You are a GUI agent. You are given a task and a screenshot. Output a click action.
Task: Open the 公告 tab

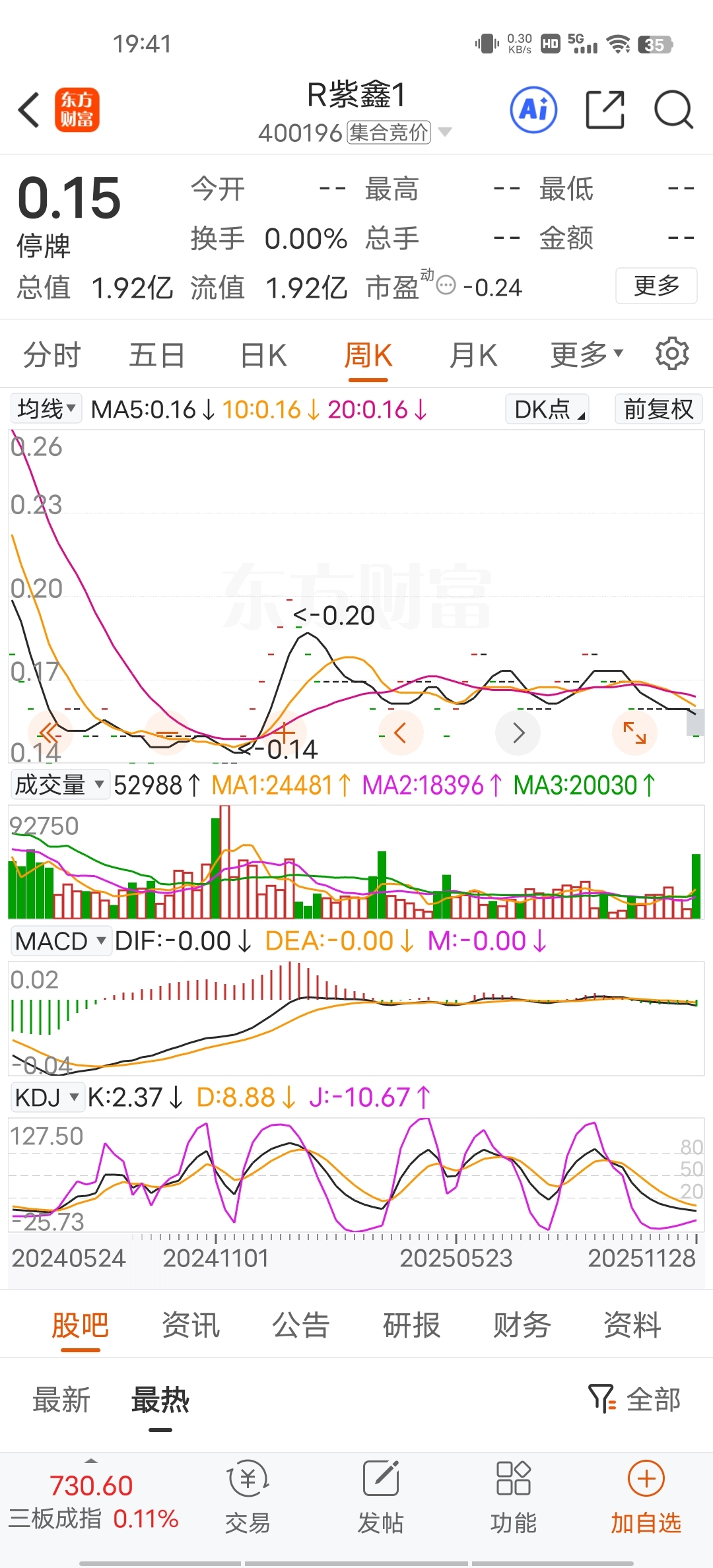click(x=301, y=1325)
